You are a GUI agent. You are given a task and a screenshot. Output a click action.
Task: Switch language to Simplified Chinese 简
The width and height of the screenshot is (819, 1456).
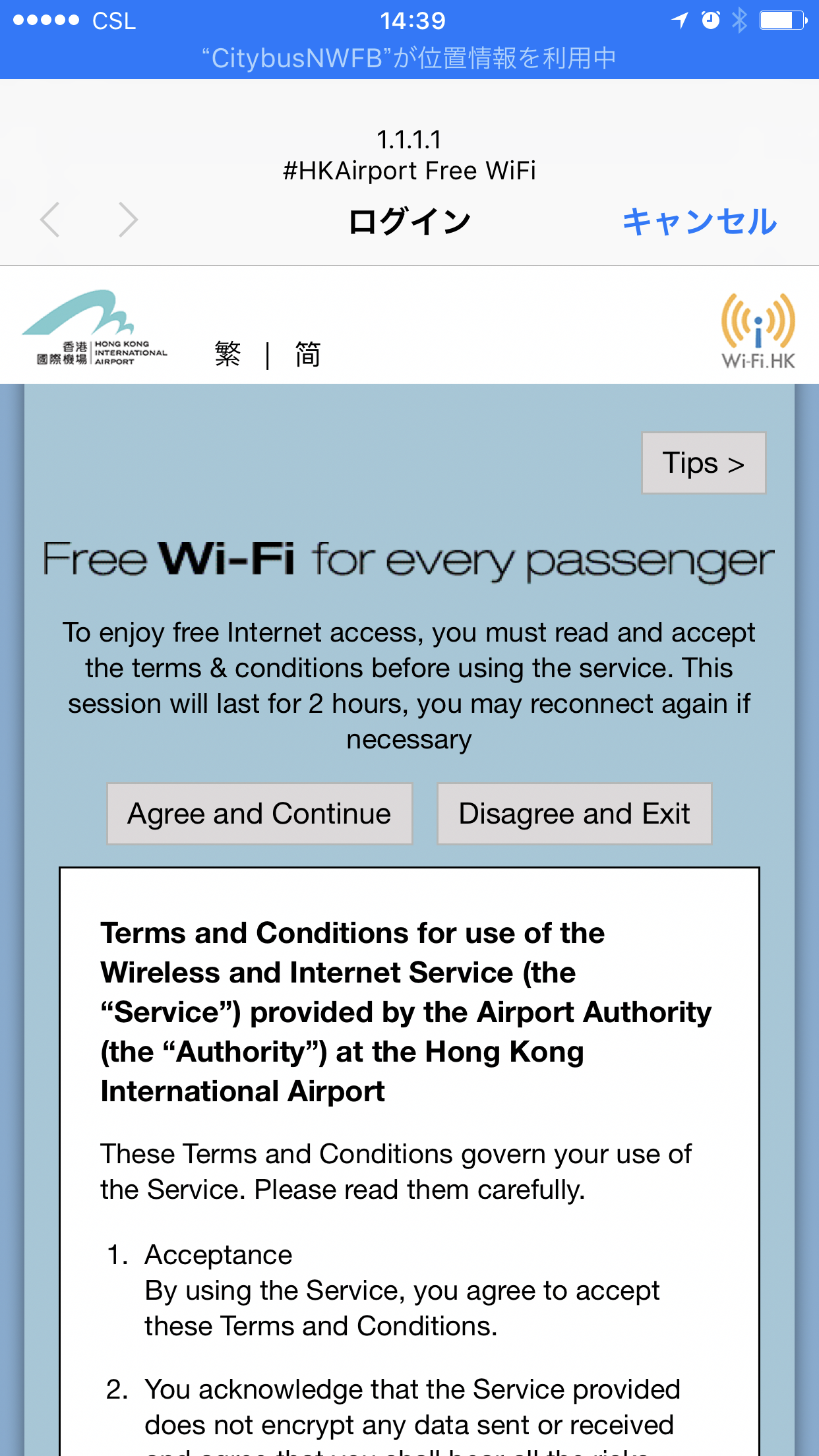(x=307, y=354)
